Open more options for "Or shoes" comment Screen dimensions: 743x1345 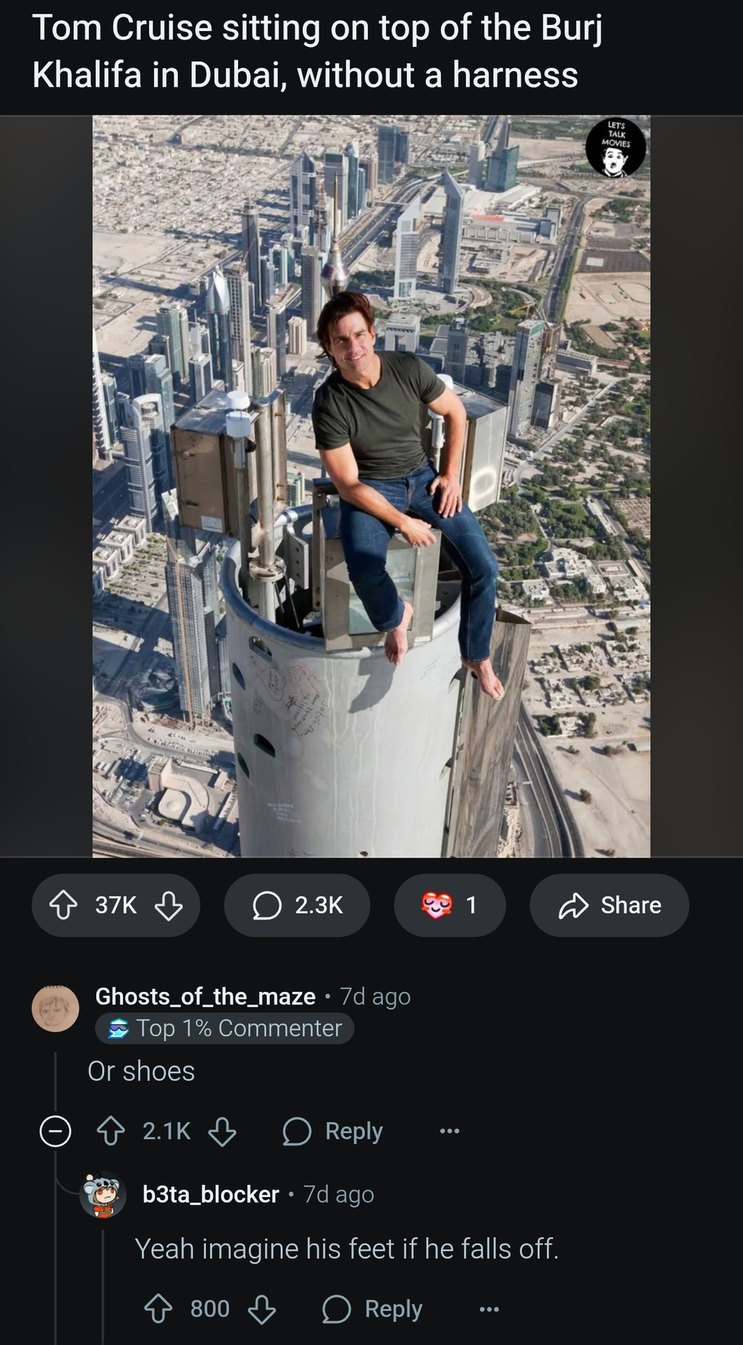[x=450, y=1131]
